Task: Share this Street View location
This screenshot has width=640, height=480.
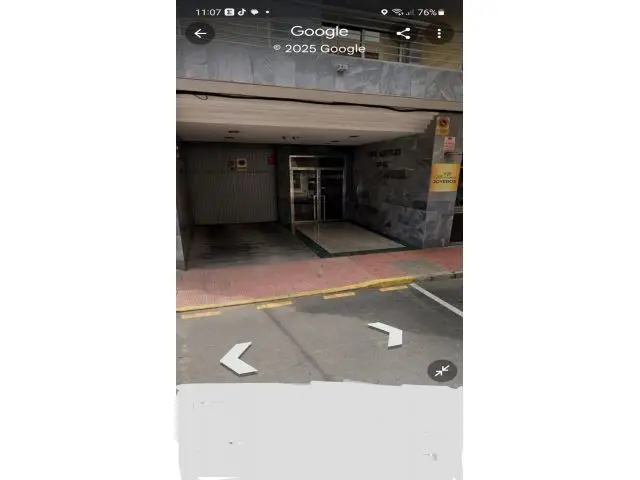Action: 403,33
